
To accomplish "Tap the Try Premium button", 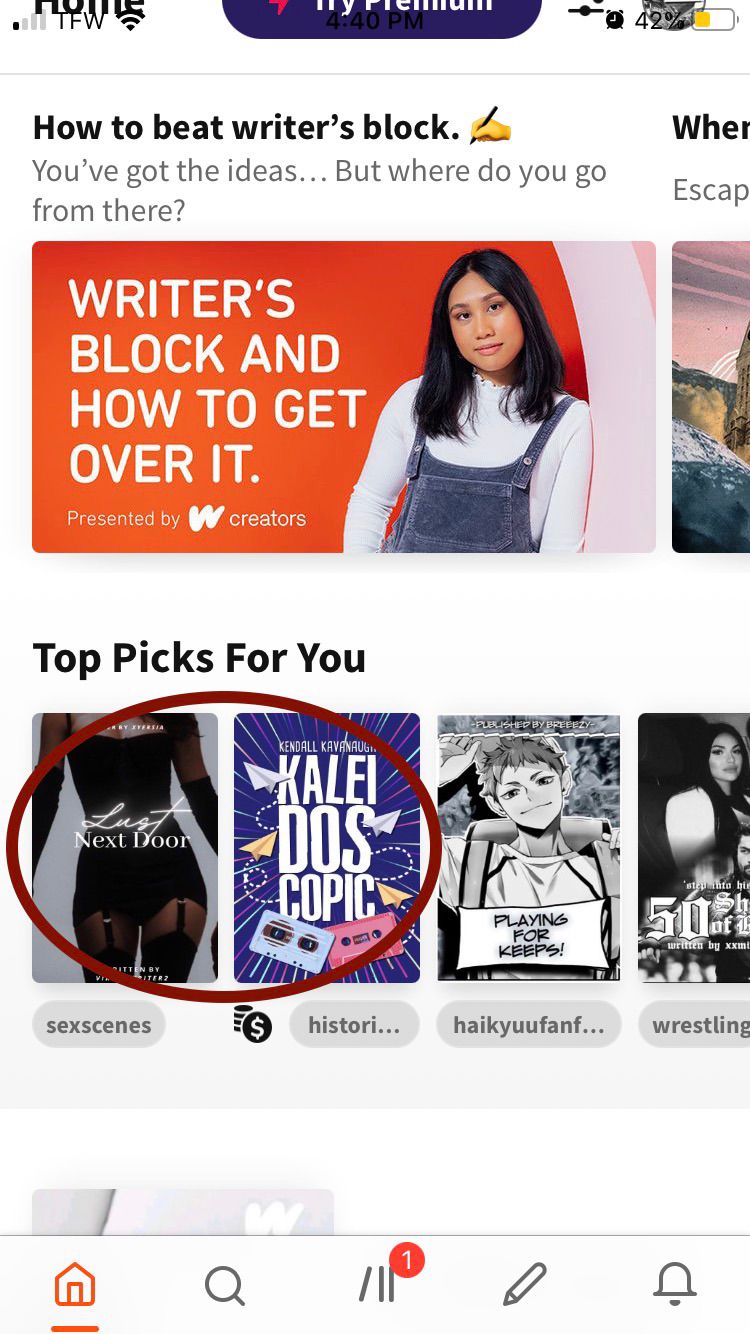I will click(381, 12).
